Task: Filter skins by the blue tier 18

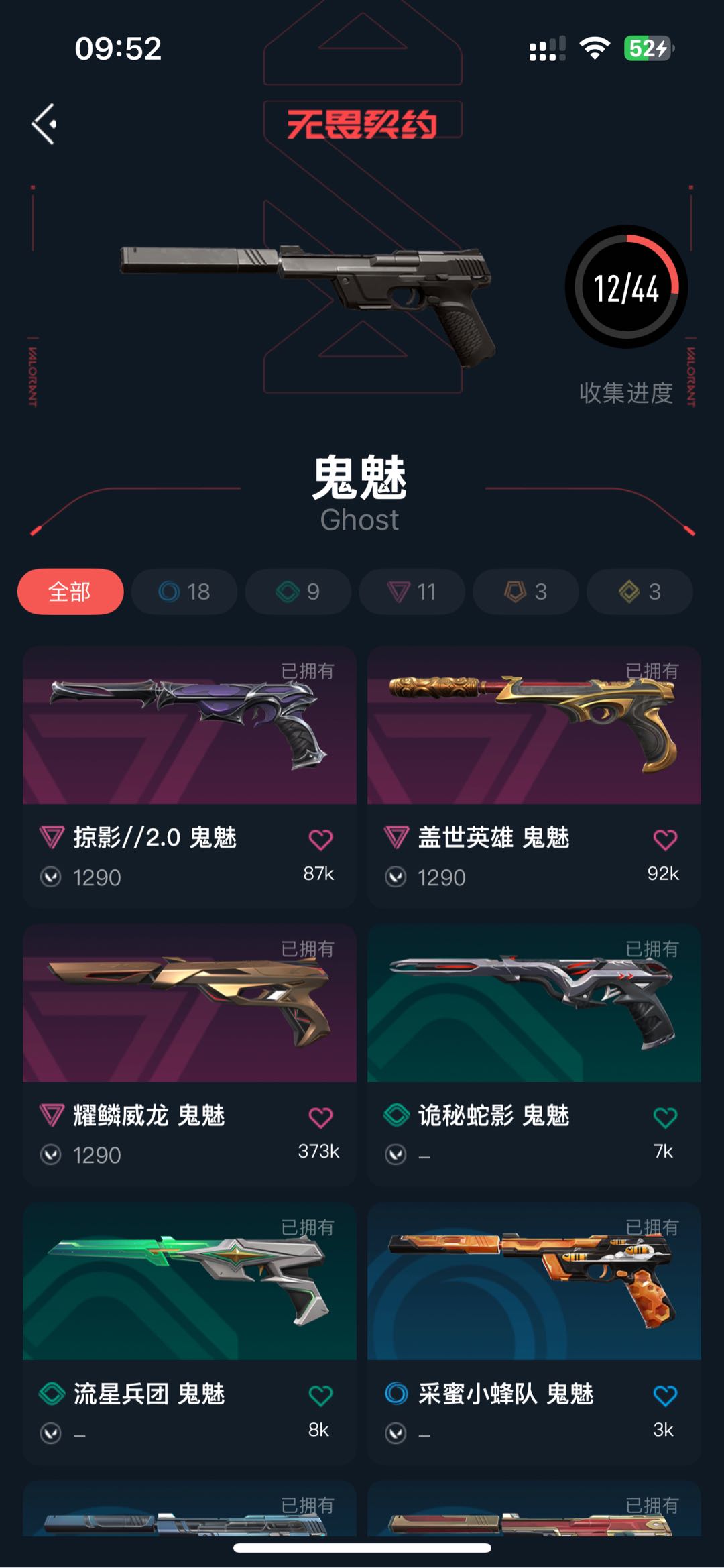Action: point(184,592)
